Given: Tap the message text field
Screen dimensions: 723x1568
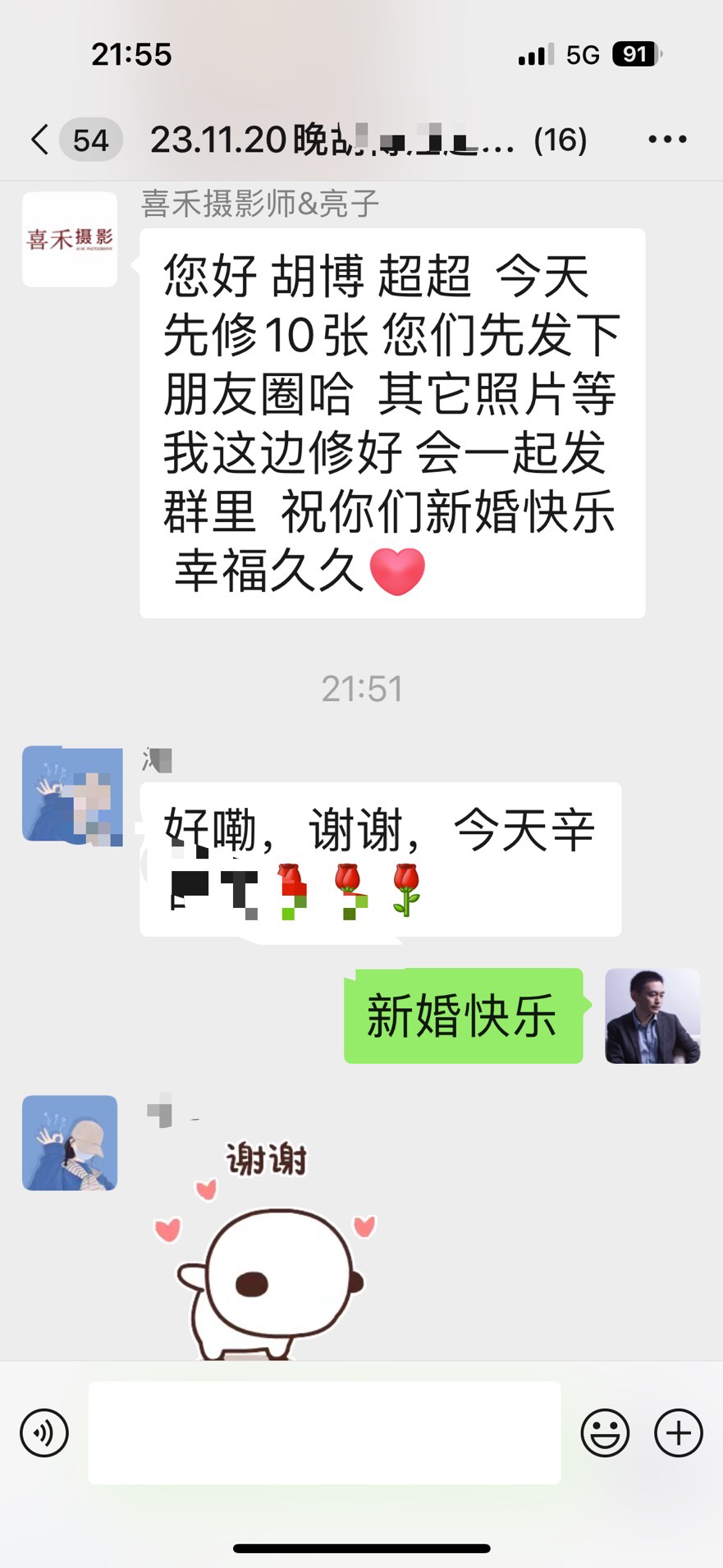Looking at the screenshot, I should [324, 1433].
